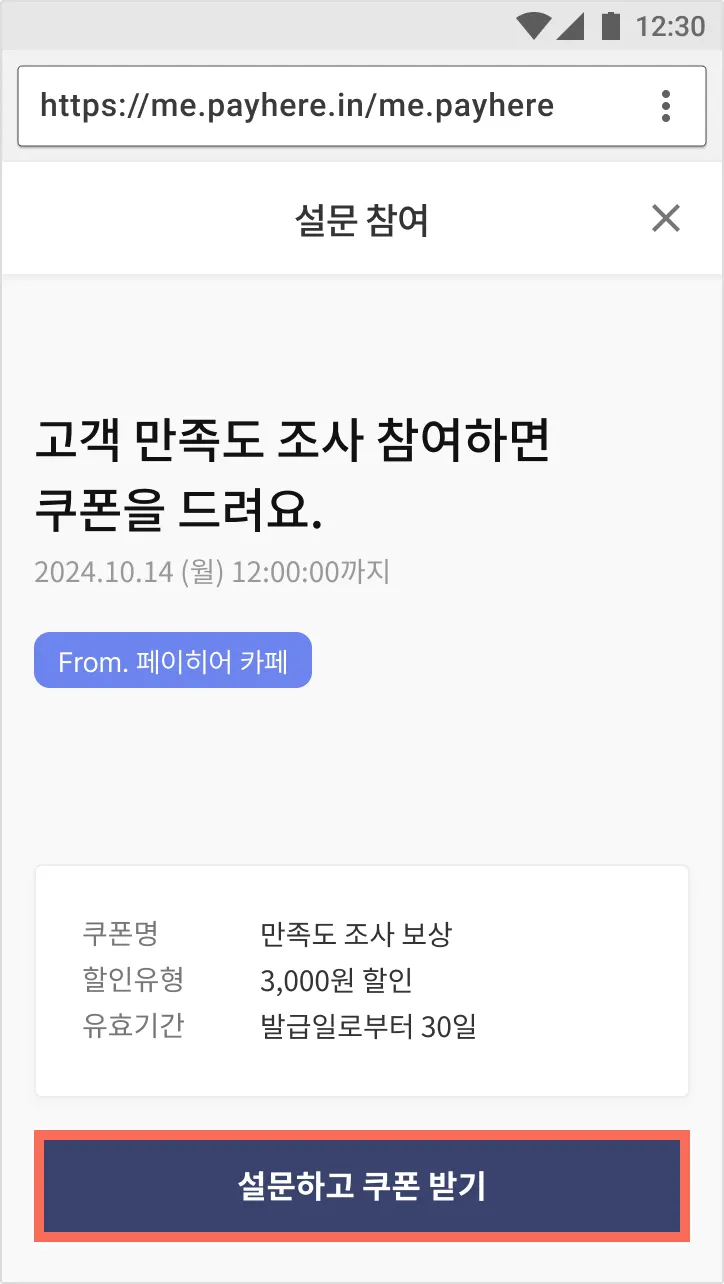Close the 설문 참여 page
Viewport: 724px width, 1284px height.
[665, 218]
